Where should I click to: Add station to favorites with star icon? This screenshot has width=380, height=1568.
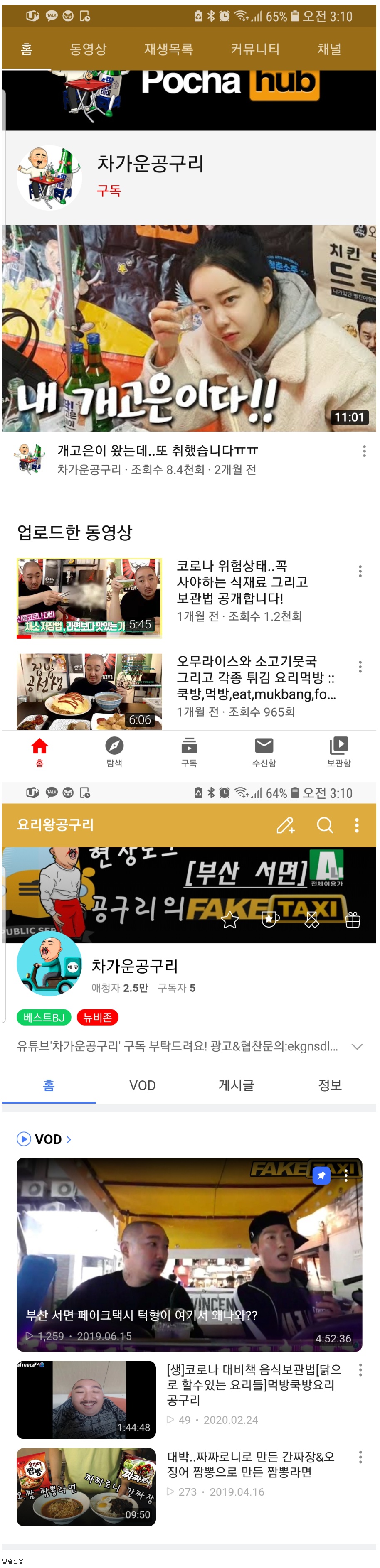(230, 921)
